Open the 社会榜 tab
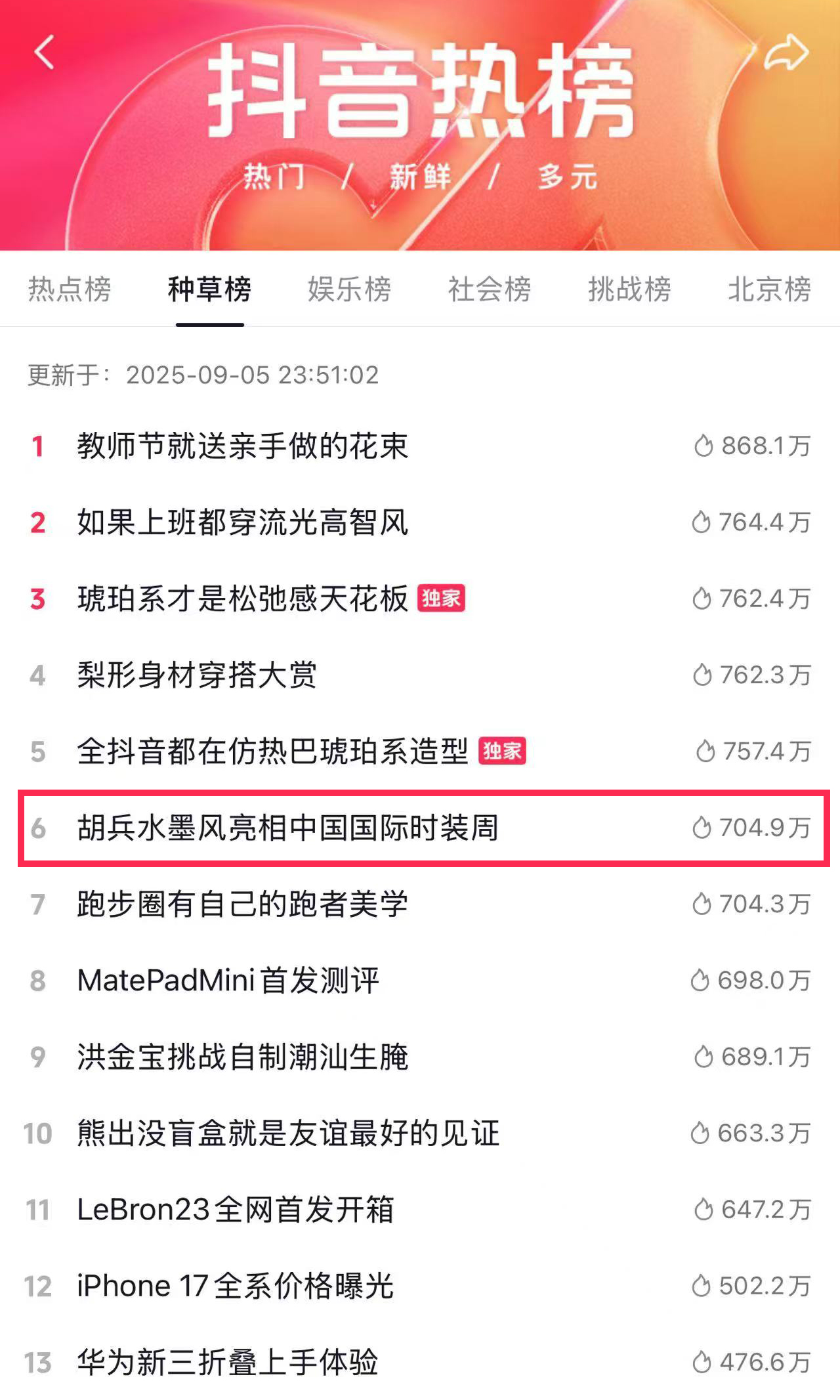The height and width of the screenshot is (1400, 840). 490,289
